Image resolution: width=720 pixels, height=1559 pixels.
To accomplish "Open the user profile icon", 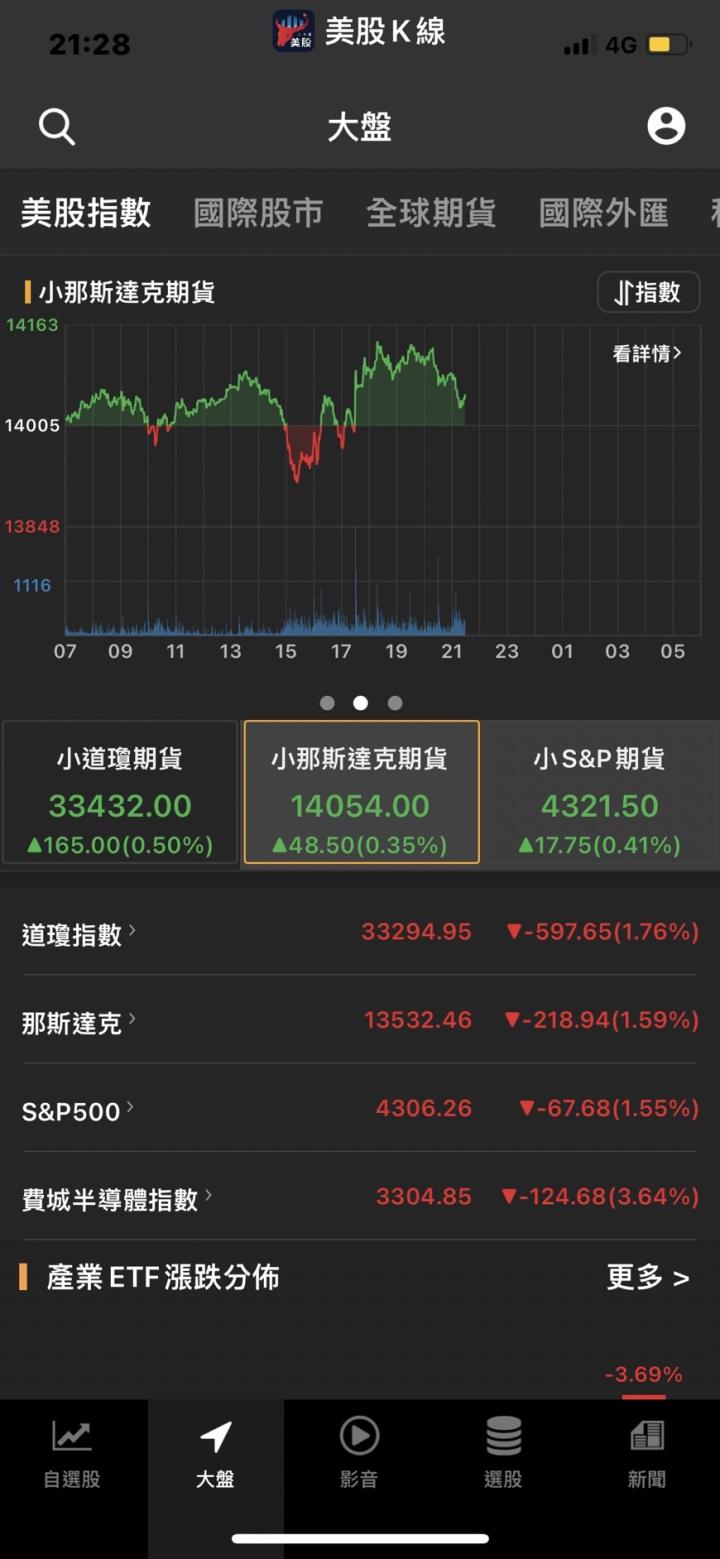I will [x=666, y=127].
